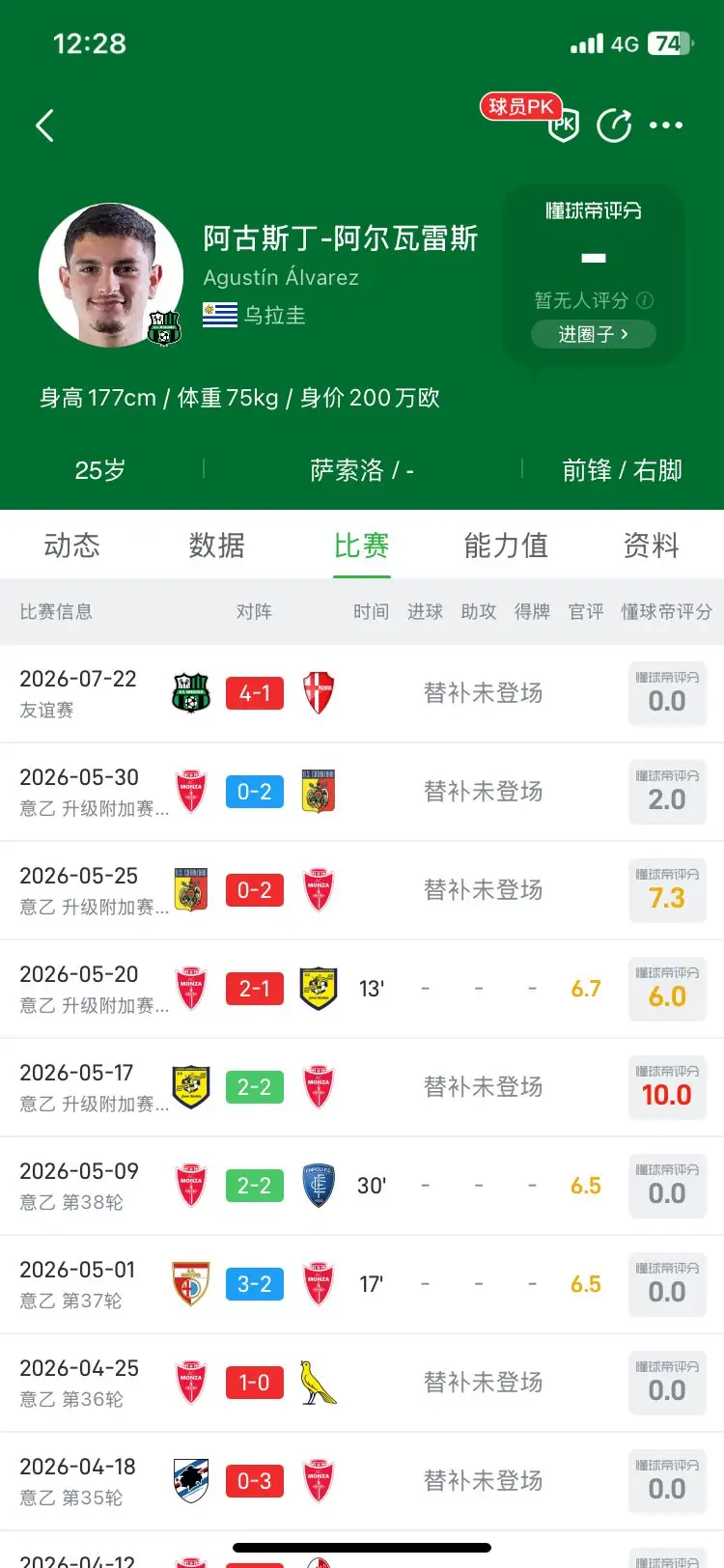
Task: View the player's avatar photo
Action: pyautogui.click(x=111, y=275)
